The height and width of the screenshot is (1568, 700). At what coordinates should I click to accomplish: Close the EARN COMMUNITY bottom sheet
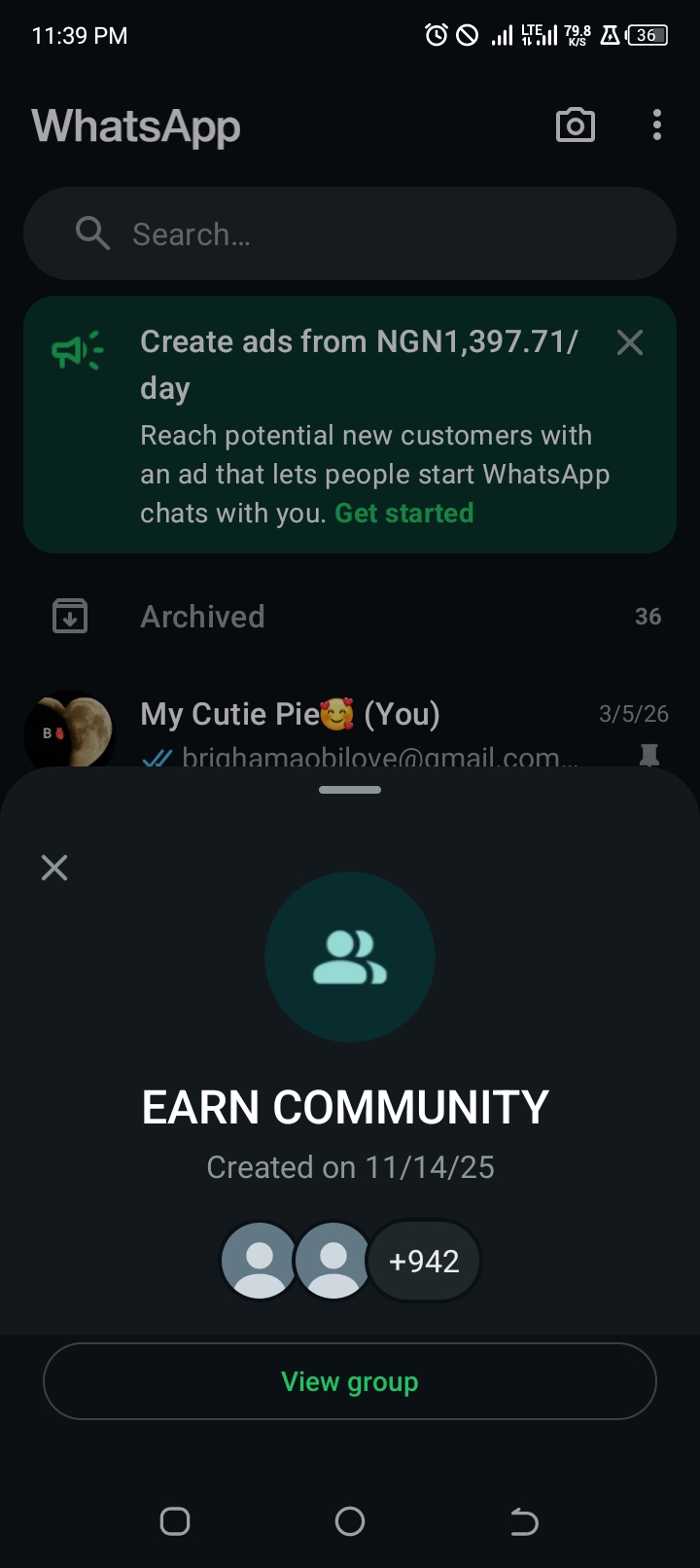click(54, 868)
